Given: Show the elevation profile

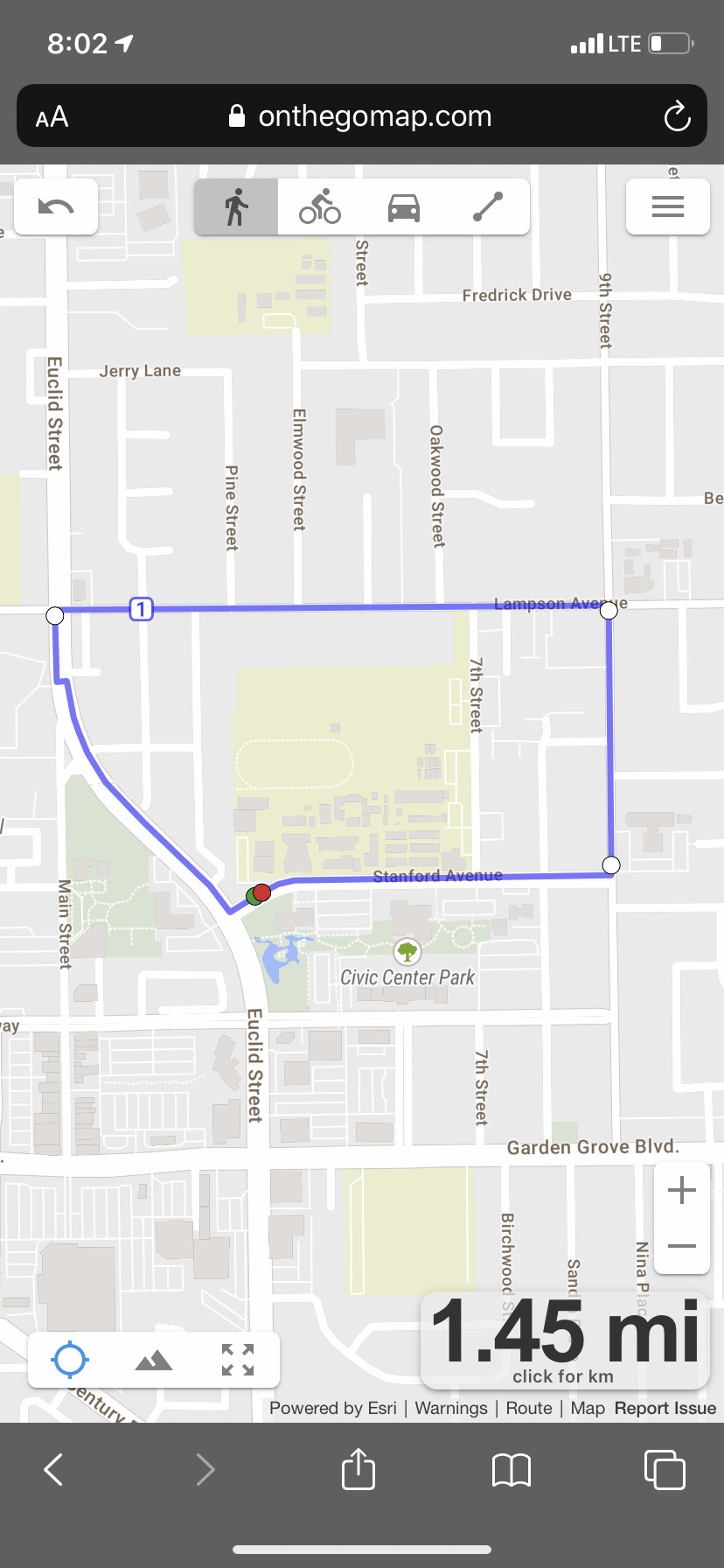Looking at the screenshot, I should click(154, 1360).
